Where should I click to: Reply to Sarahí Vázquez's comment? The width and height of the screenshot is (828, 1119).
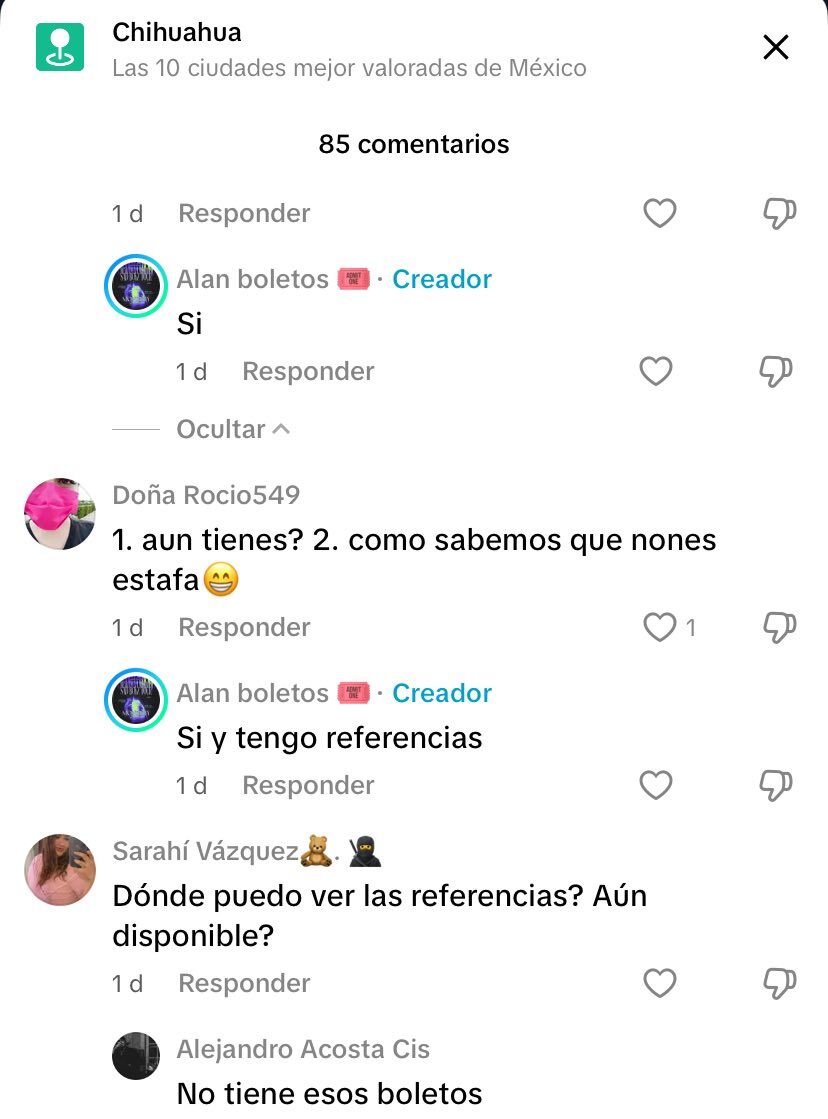point(244,983)
